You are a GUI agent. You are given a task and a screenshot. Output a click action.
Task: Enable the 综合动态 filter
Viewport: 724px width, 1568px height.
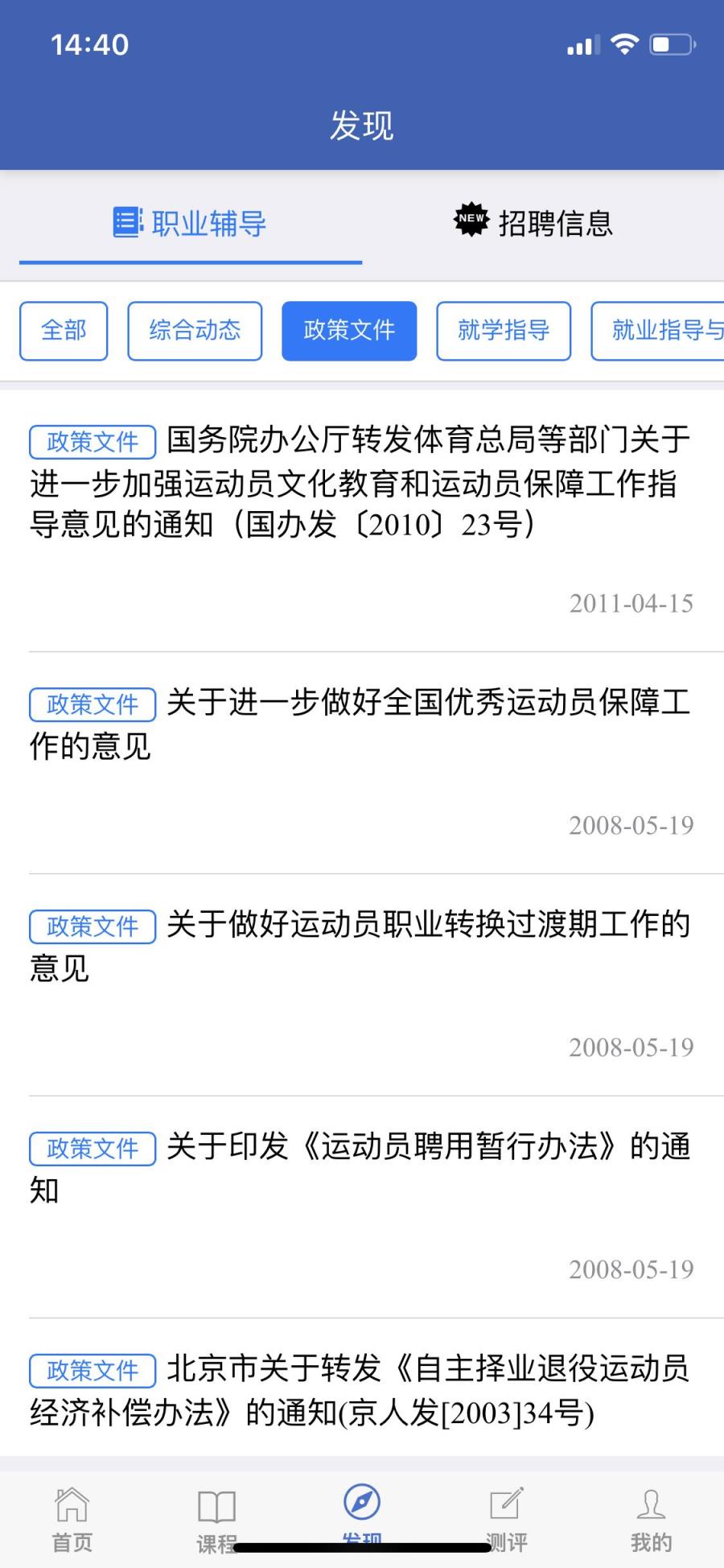coord(195,330)
